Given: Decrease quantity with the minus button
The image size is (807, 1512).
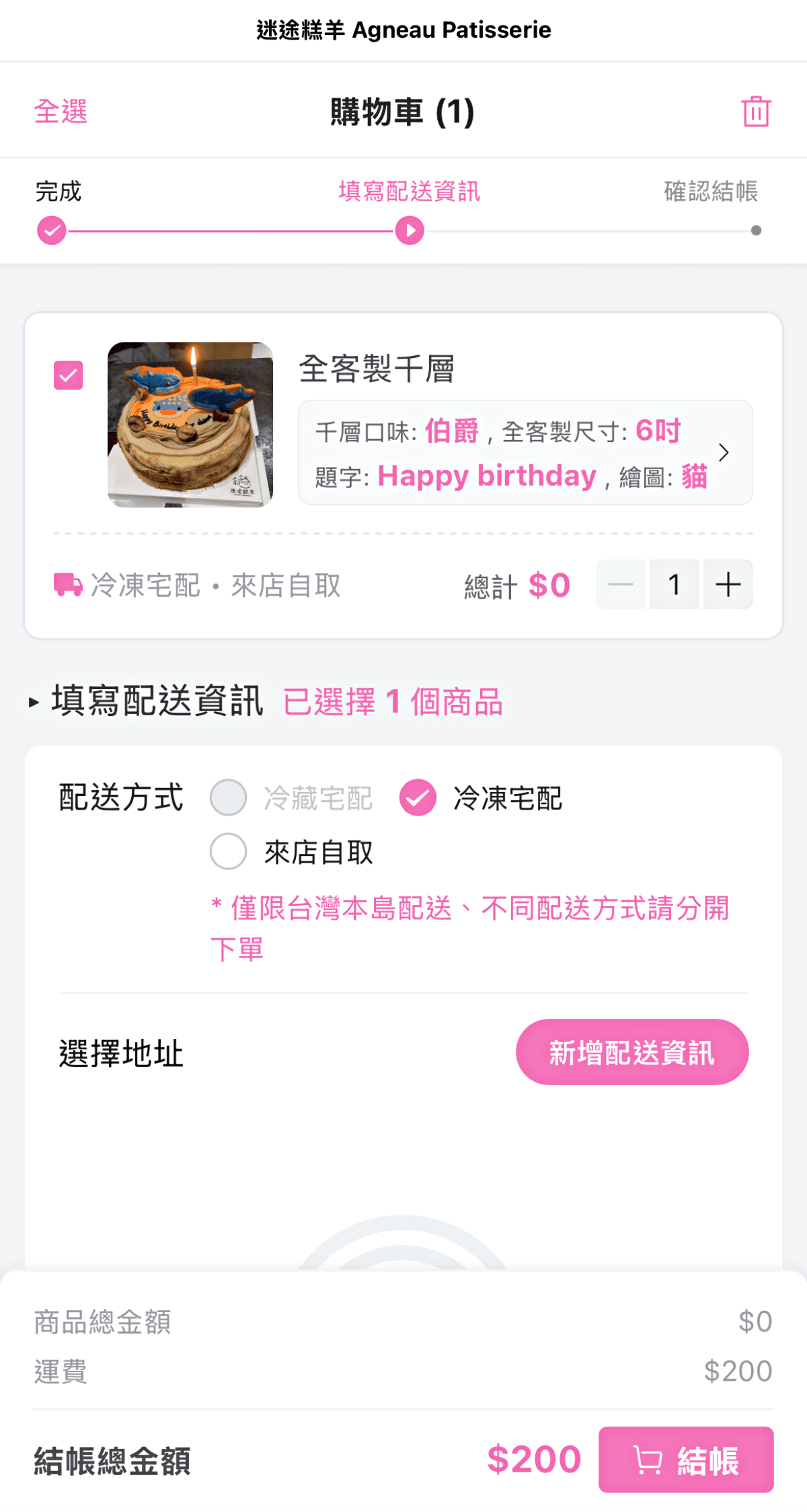Looking at the screenshot, I should point(621,584).
